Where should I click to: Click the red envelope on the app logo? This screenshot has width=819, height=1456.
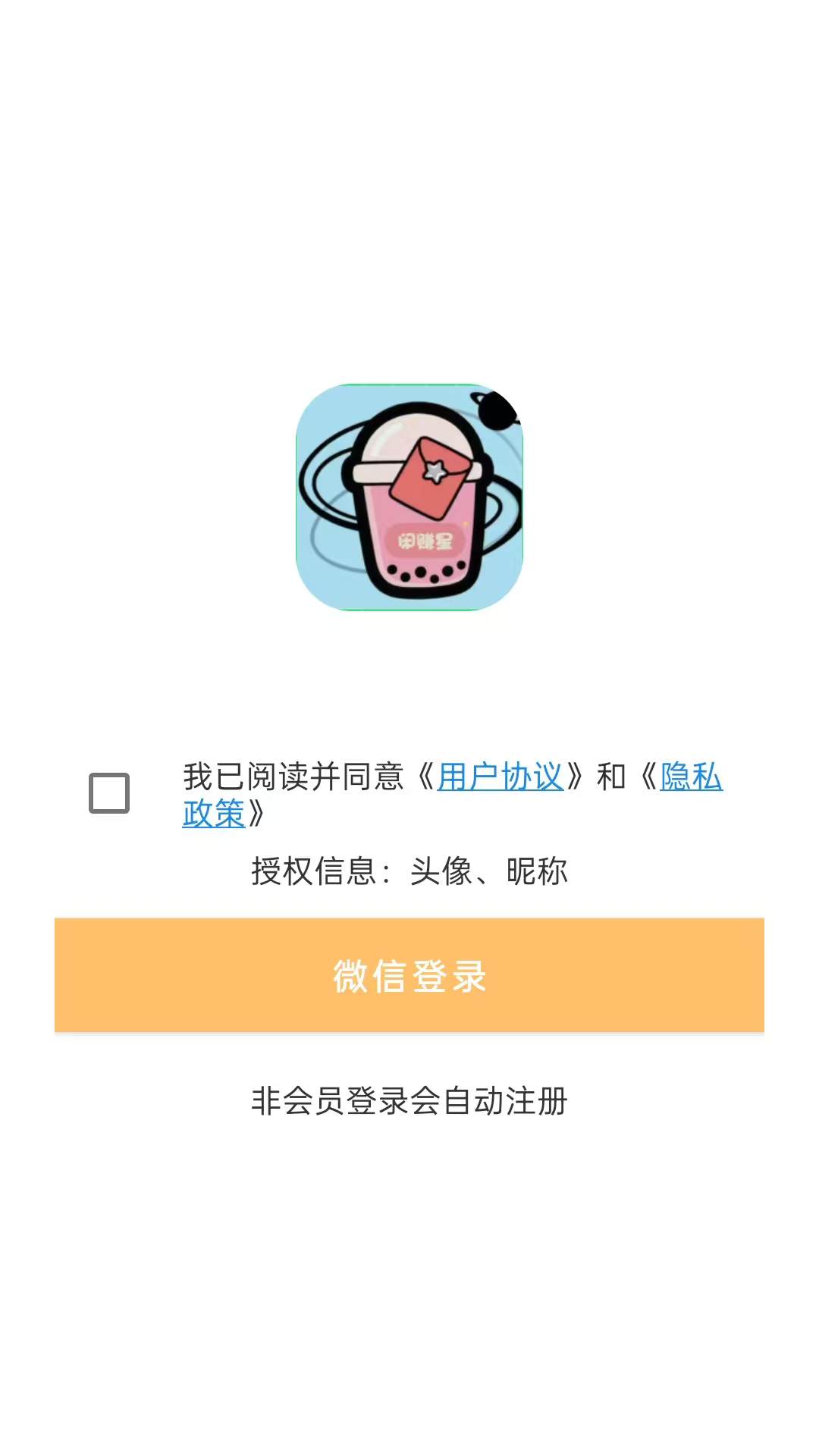[x=434, y=478]
